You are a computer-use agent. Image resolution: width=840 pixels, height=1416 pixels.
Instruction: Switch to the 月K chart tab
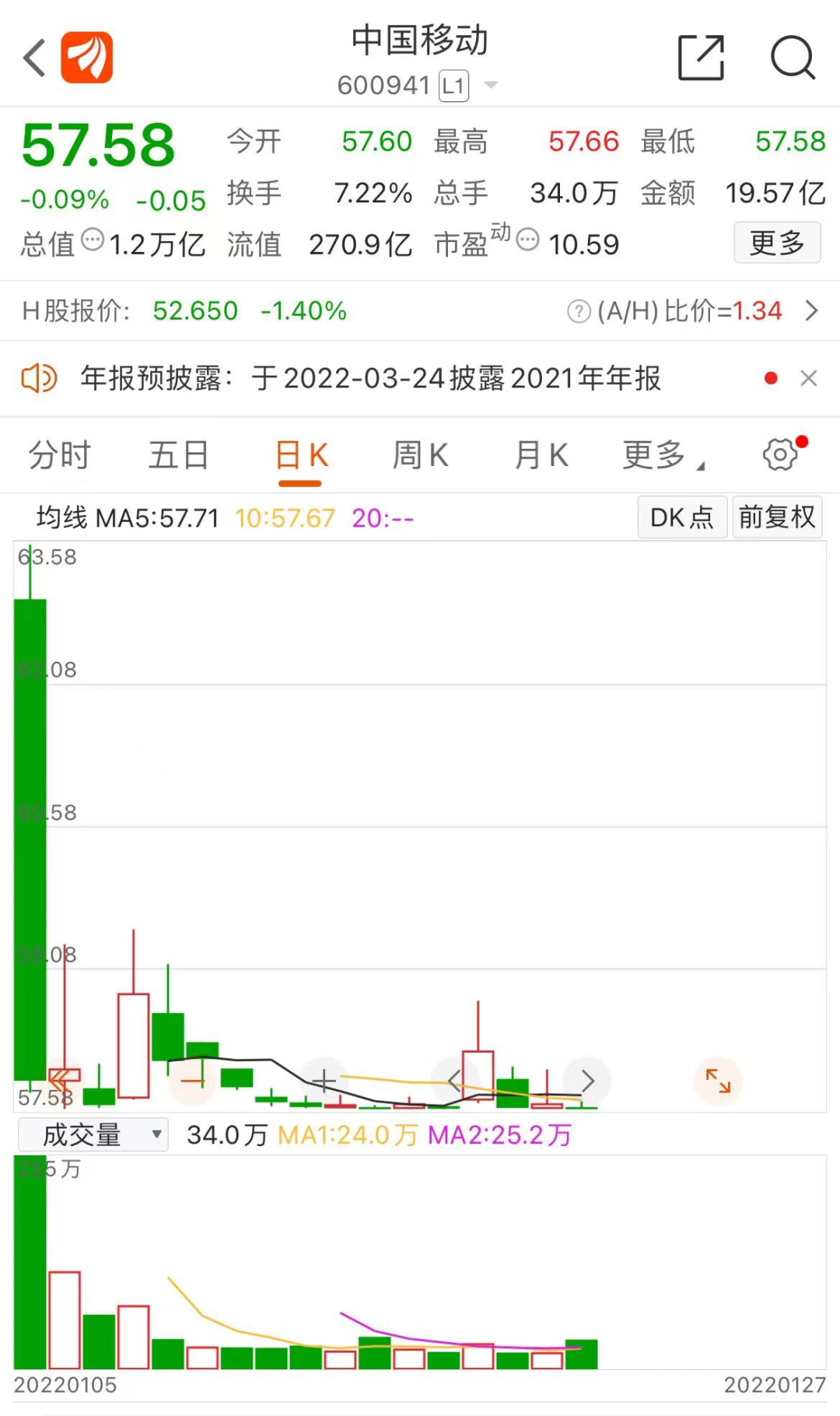tap(541, 455)
